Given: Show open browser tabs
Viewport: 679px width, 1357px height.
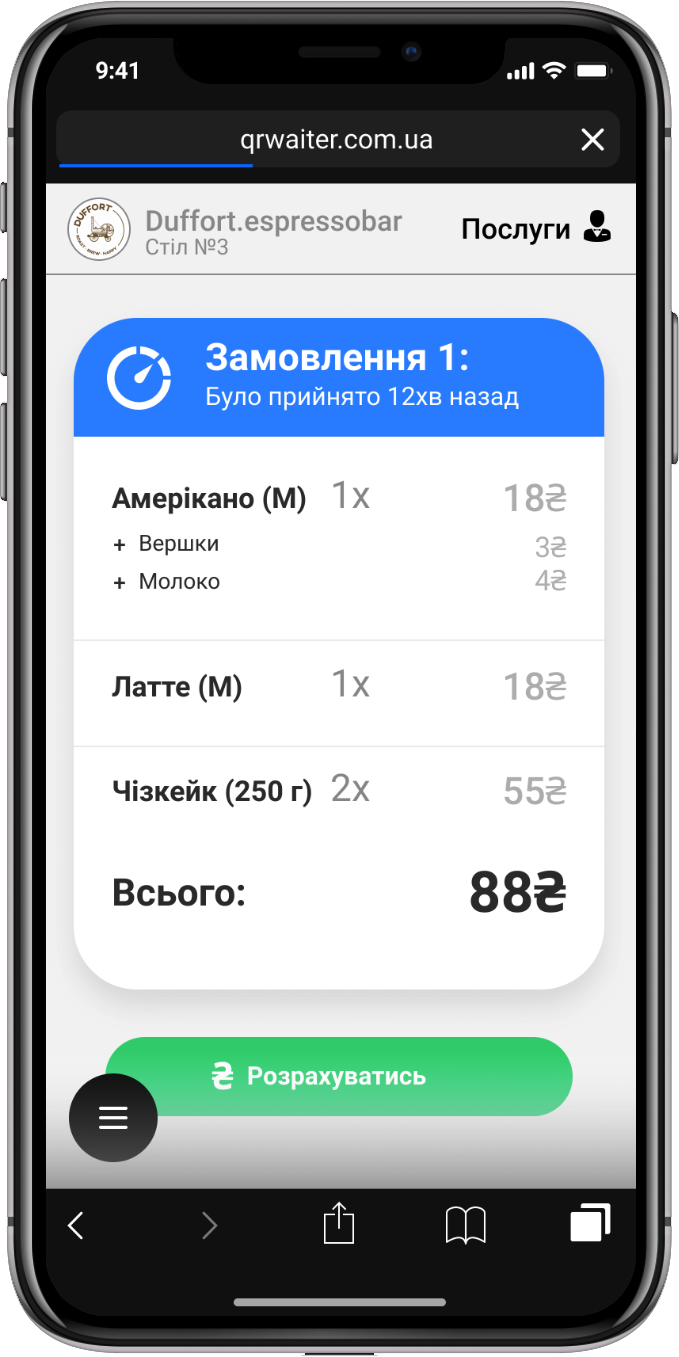Looking at the screenshot, I should coord(590,1224).
